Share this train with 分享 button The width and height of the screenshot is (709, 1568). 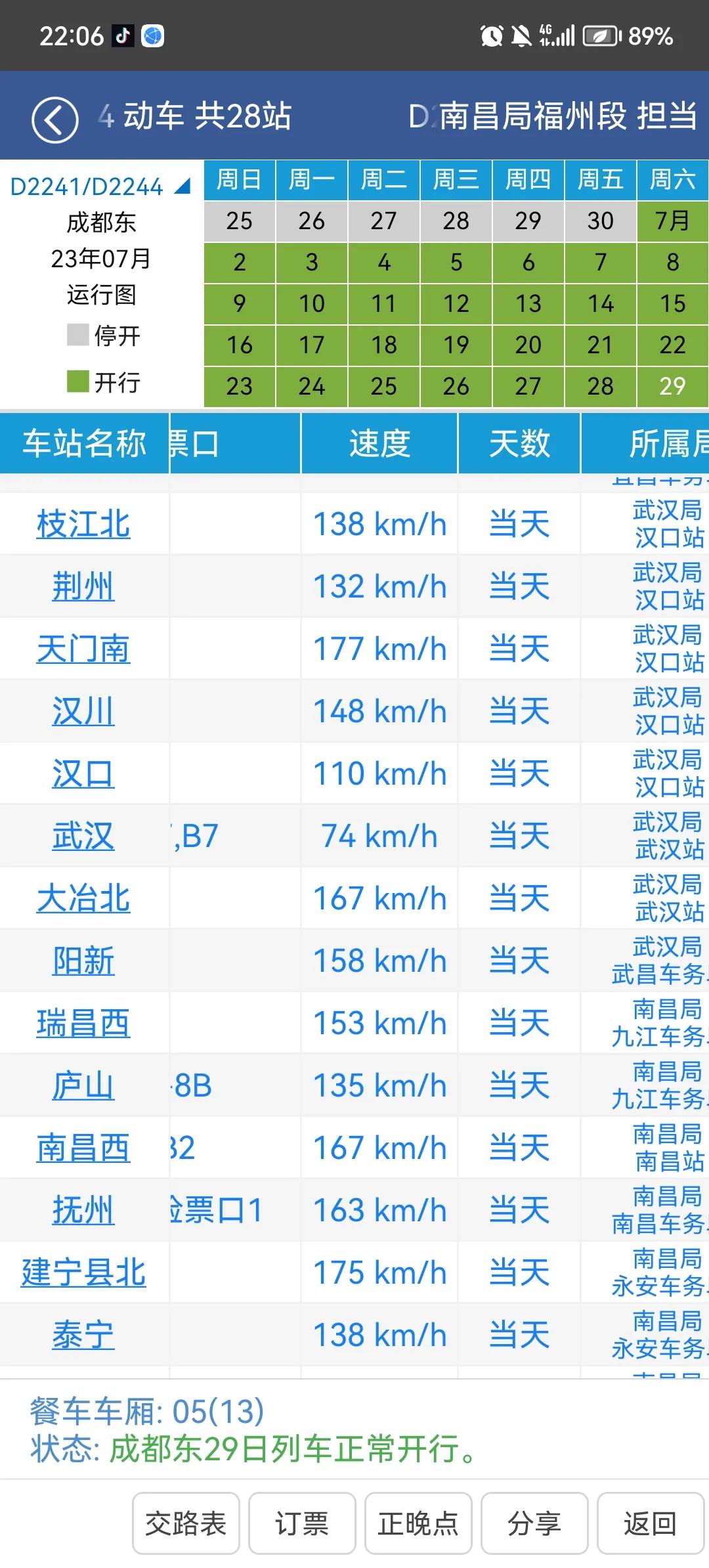coord(534,1523)
